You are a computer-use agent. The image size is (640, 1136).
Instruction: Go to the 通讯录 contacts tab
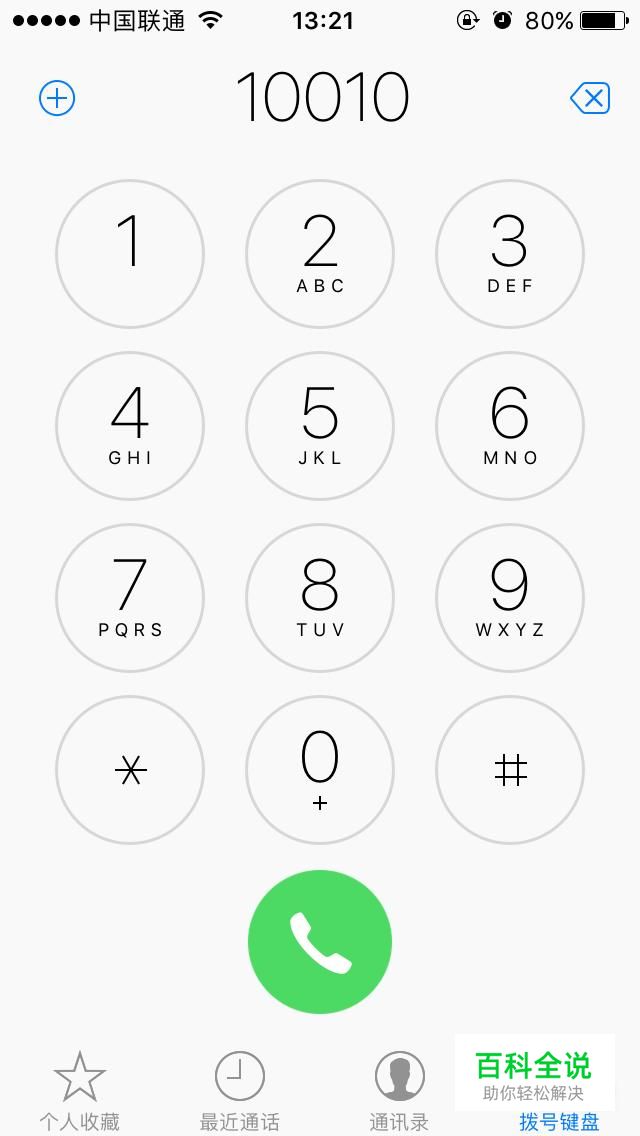click(399, 1091)
